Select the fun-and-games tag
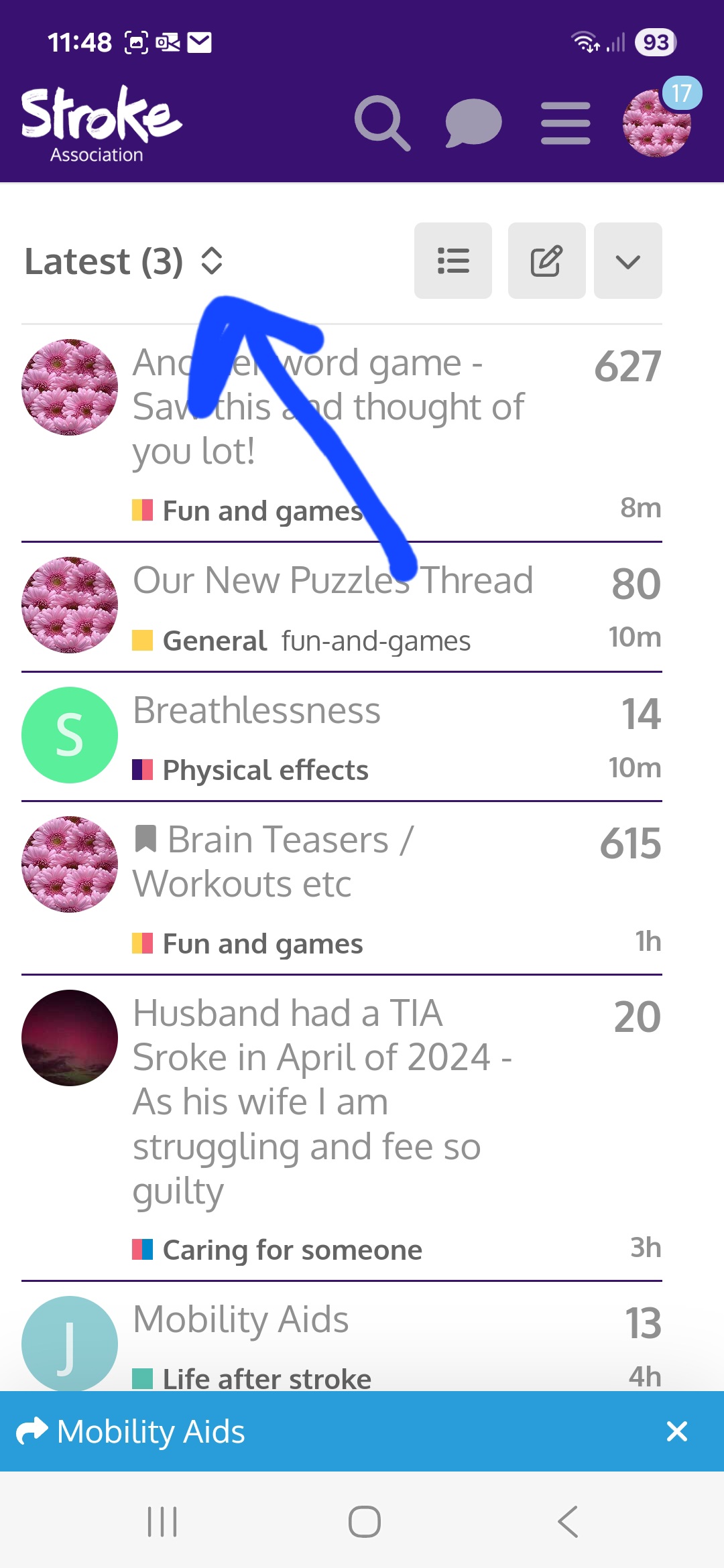Viewport: 724px width, 1568px height. pos(376,641)
